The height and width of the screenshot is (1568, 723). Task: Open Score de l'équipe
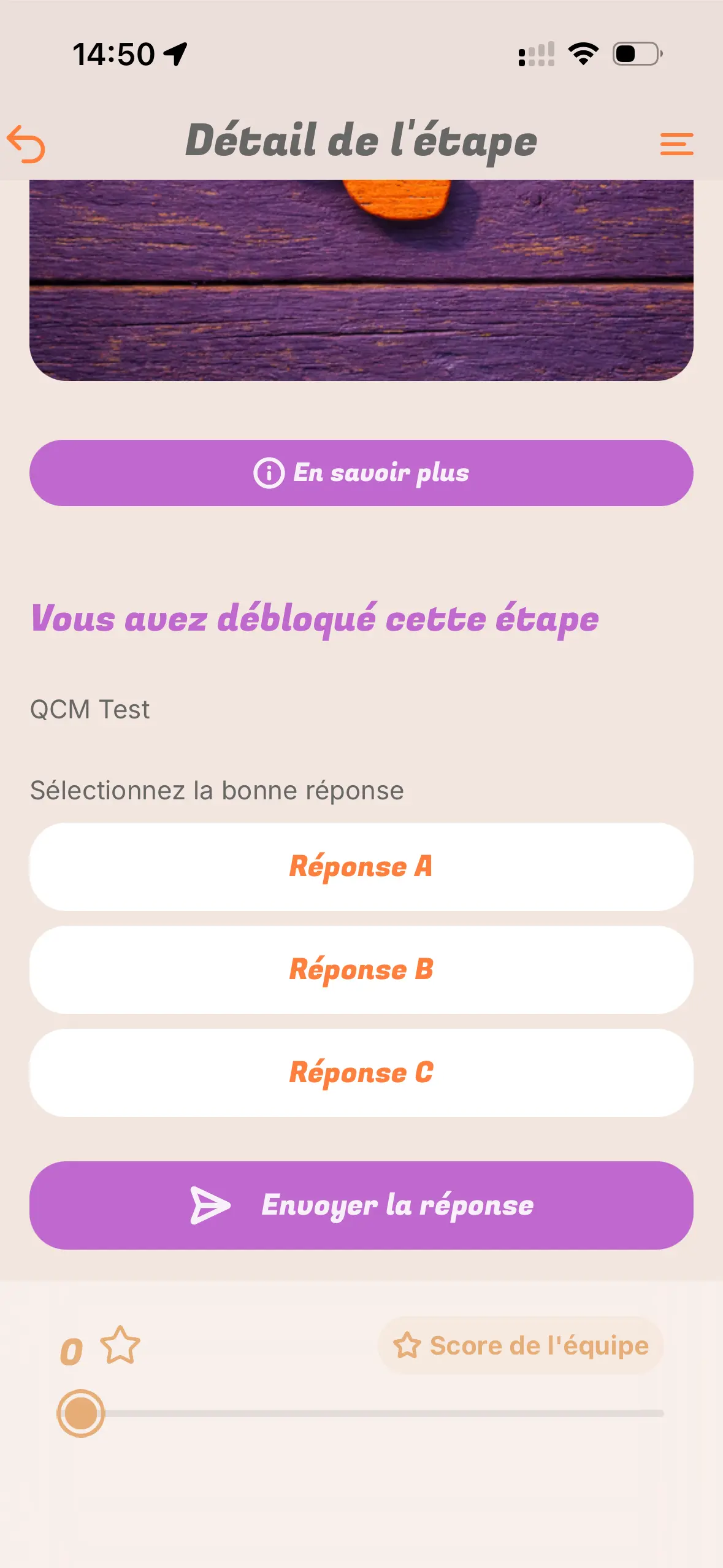tap(521, 1345)
